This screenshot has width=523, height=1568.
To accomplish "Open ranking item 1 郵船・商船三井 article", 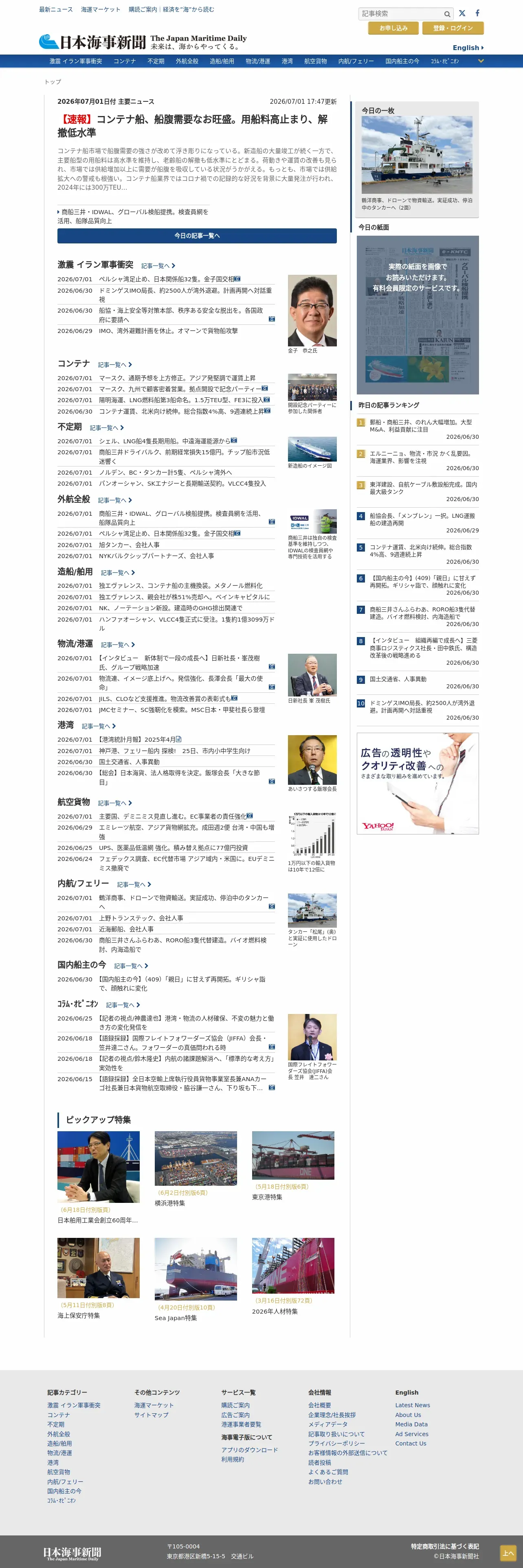I will coord(420,425).
